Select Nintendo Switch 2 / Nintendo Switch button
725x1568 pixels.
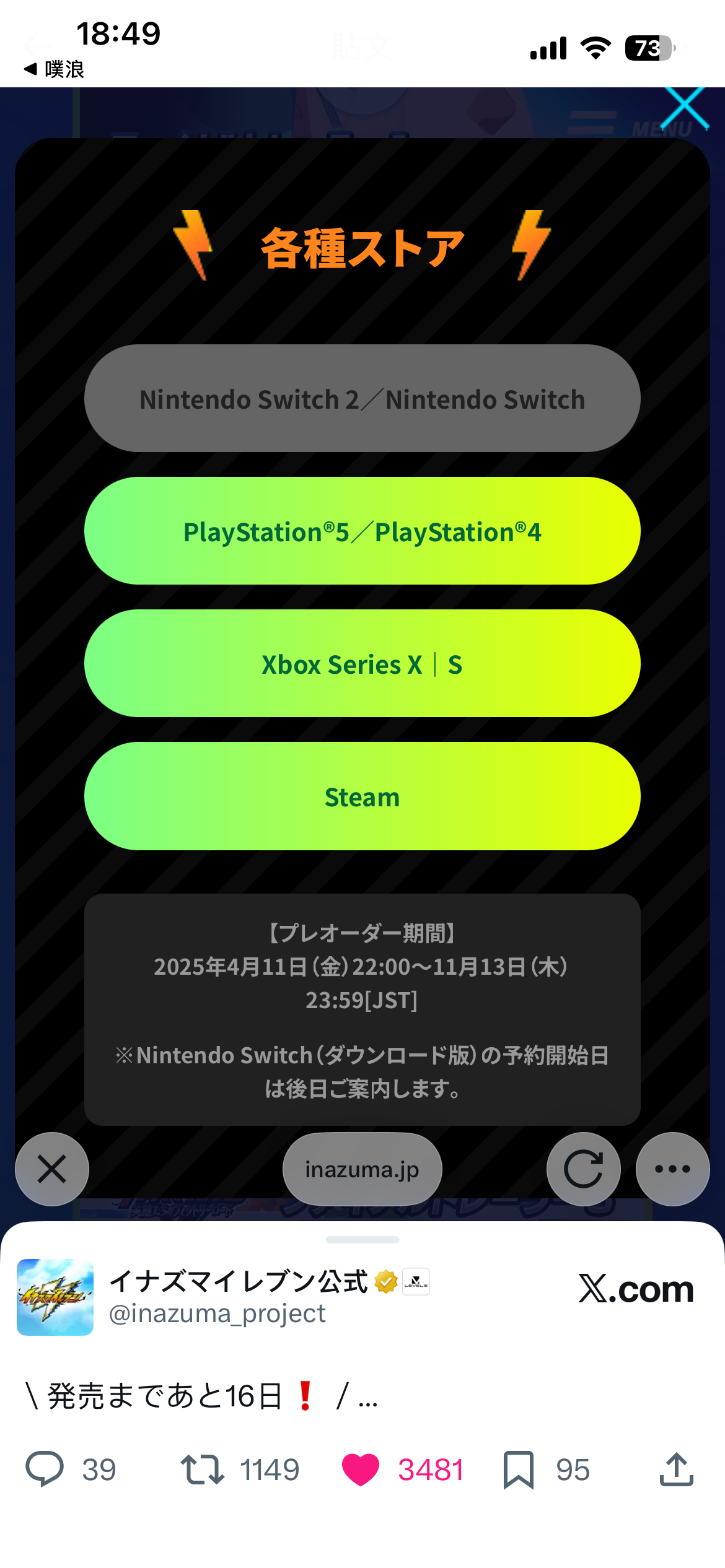click(x=362, y=399)
